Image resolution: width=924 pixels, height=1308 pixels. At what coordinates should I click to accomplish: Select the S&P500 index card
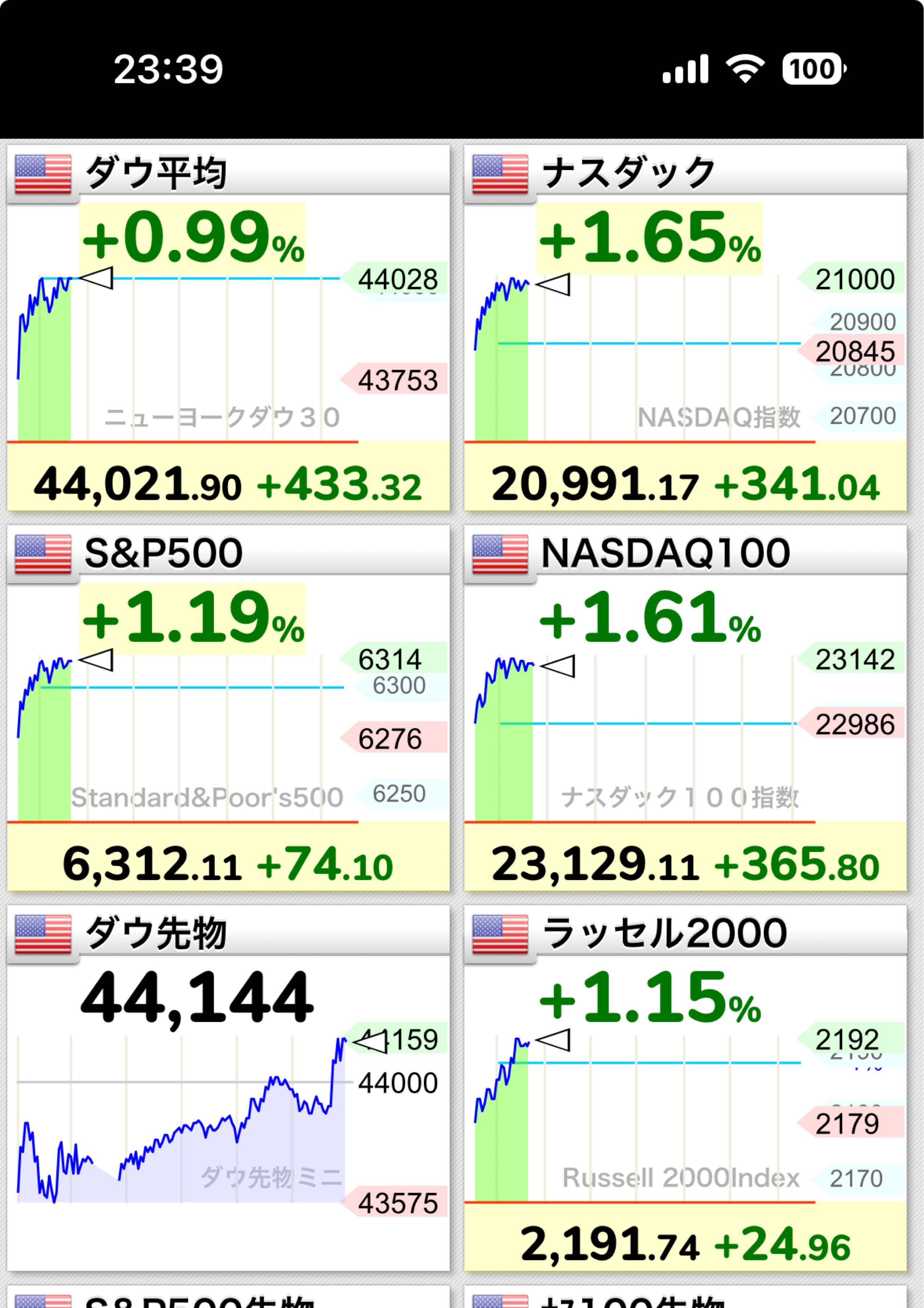point(228,707)
